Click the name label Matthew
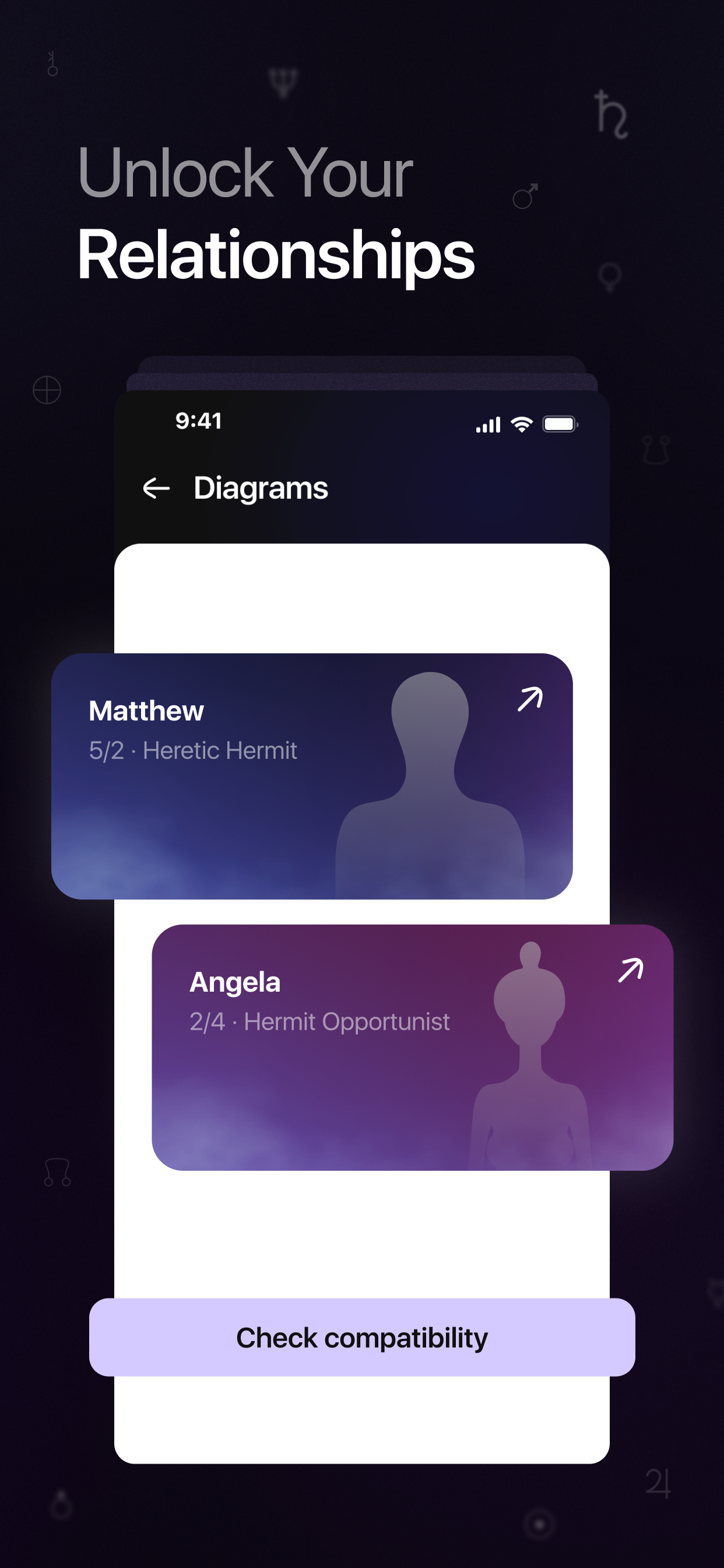 point(146,710)
